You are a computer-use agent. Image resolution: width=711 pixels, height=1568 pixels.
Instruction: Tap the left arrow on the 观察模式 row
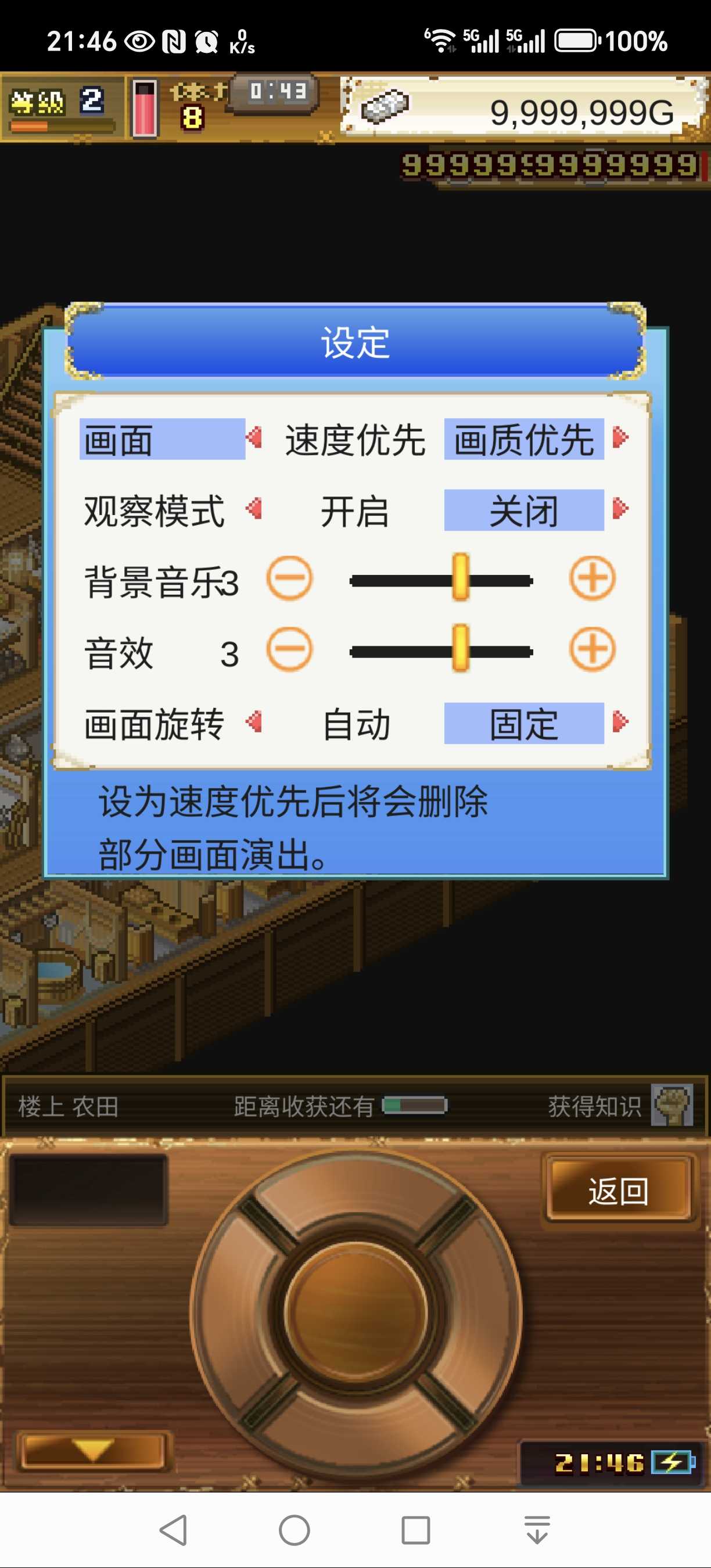pos(254,509)
